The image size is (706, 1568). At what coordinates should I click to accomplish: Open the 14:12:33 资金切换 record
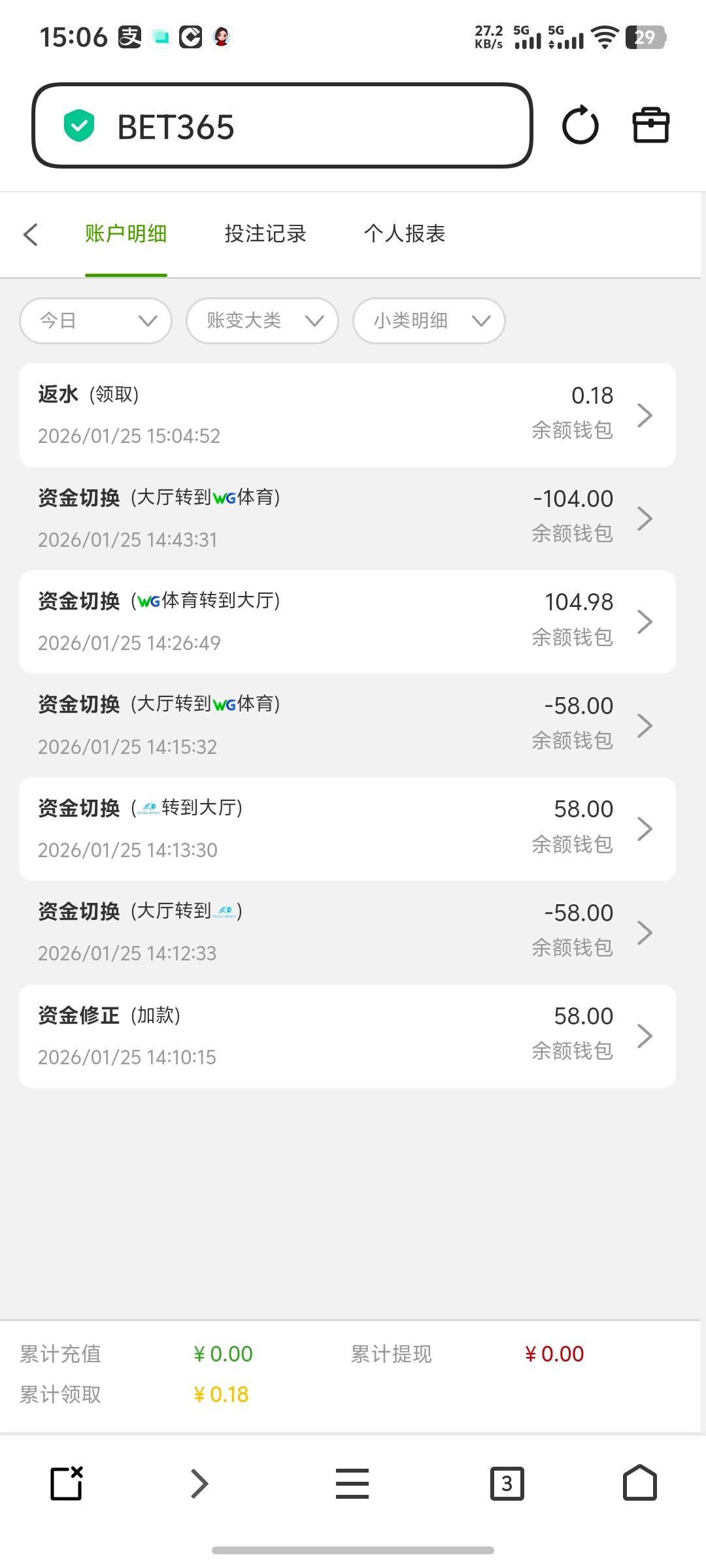tap(347, 932)
